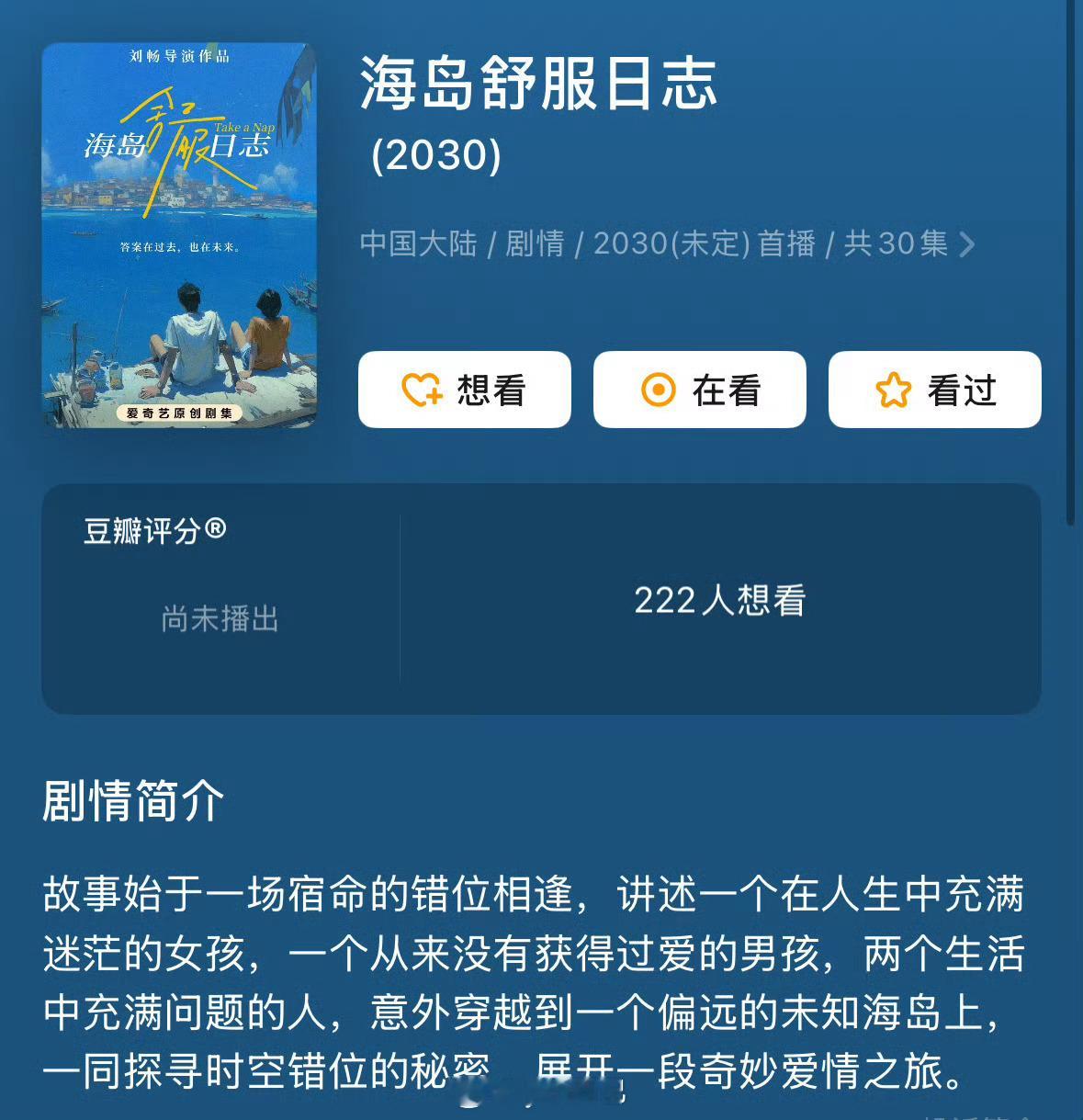Open the 中国大陆 region link

418,243
